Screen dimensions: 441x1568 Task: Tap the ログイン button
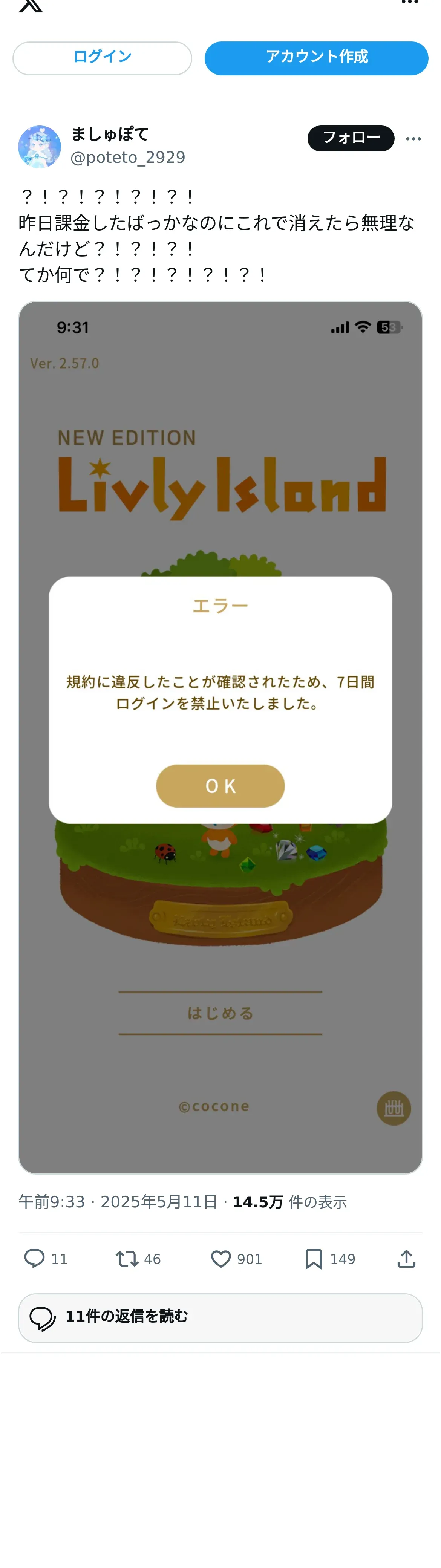102,58
